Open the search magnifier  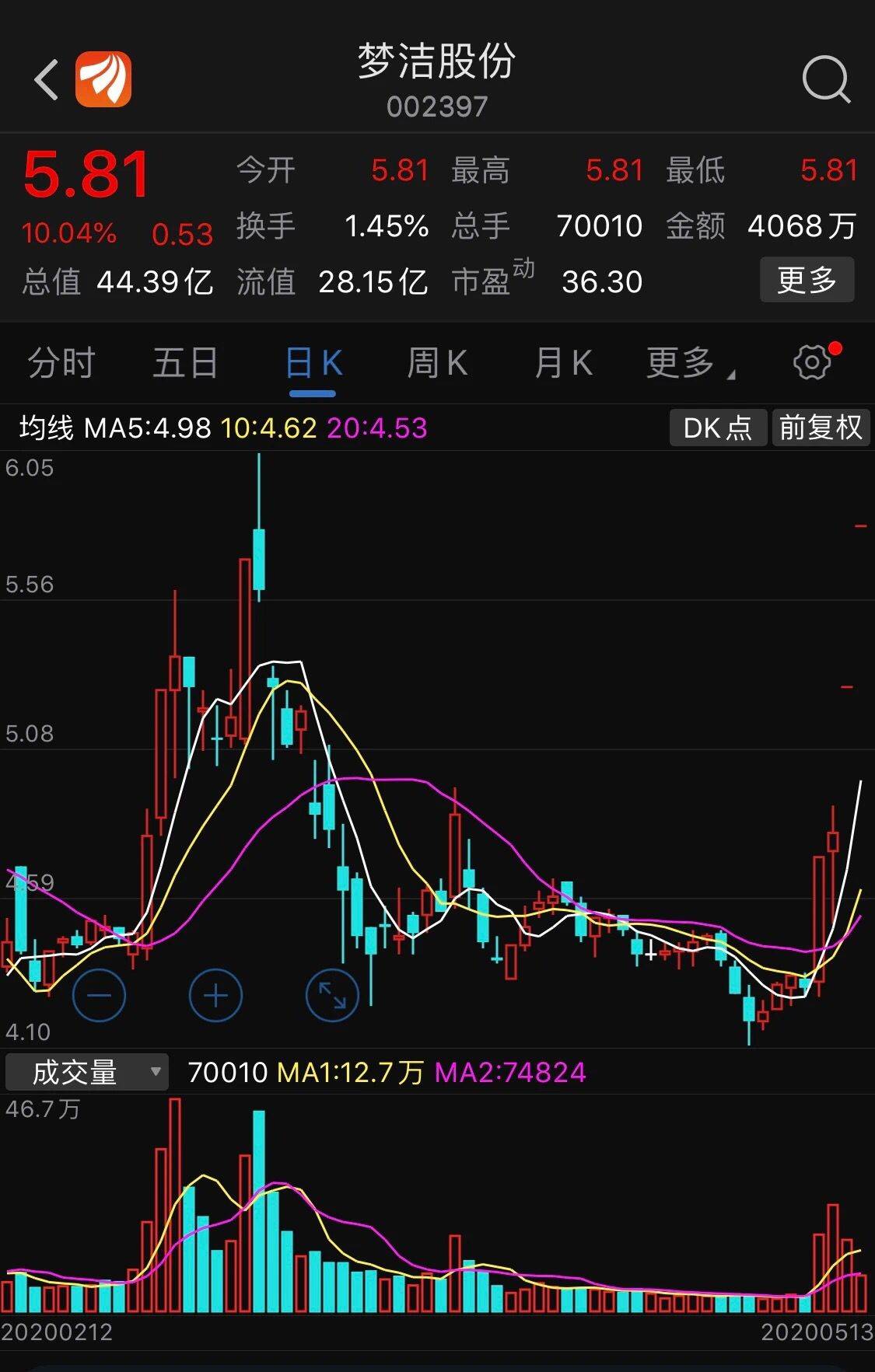(826, 79)
